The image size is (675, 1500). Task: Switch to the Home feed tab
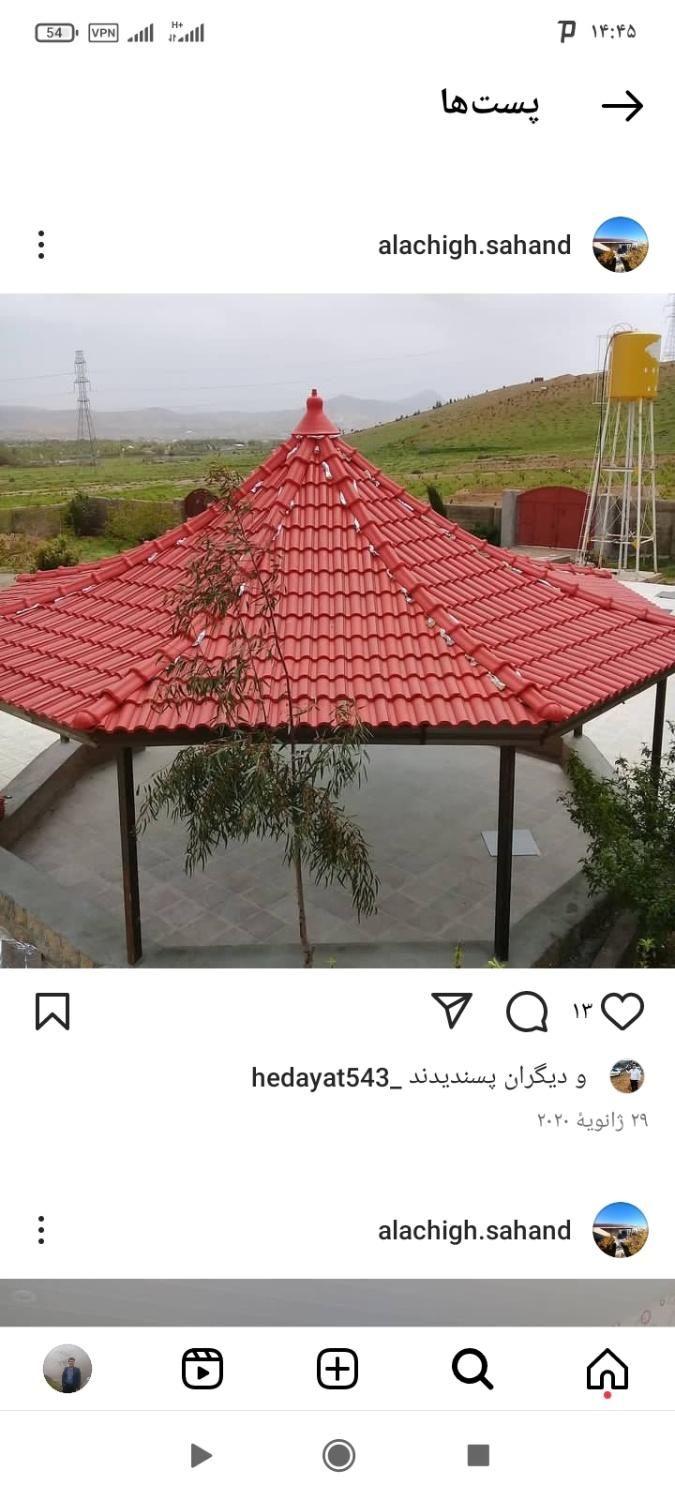607,1369
